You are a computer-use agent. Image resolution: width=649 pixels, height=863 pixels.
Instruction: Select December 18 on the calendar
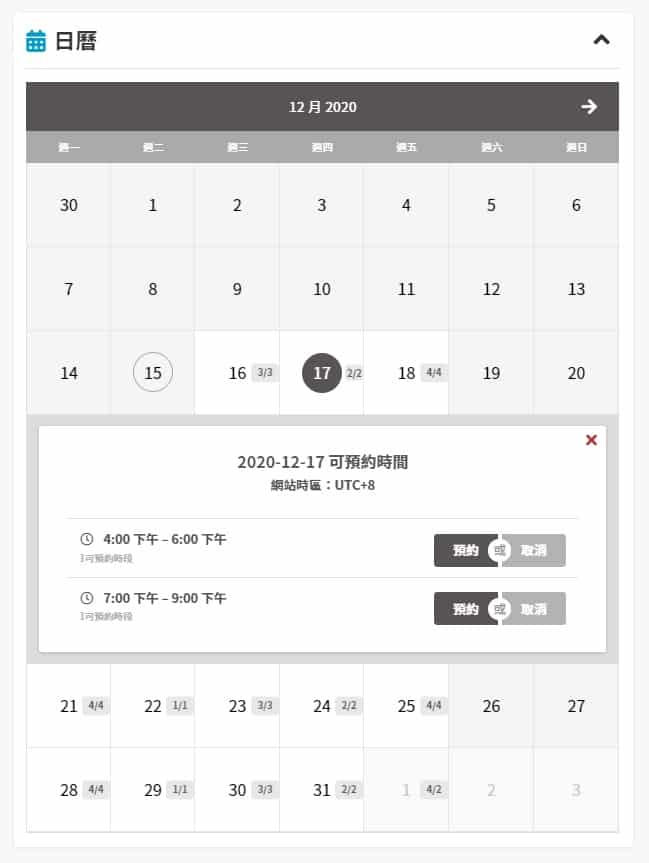pyautogui.click(x=406, y=373)
